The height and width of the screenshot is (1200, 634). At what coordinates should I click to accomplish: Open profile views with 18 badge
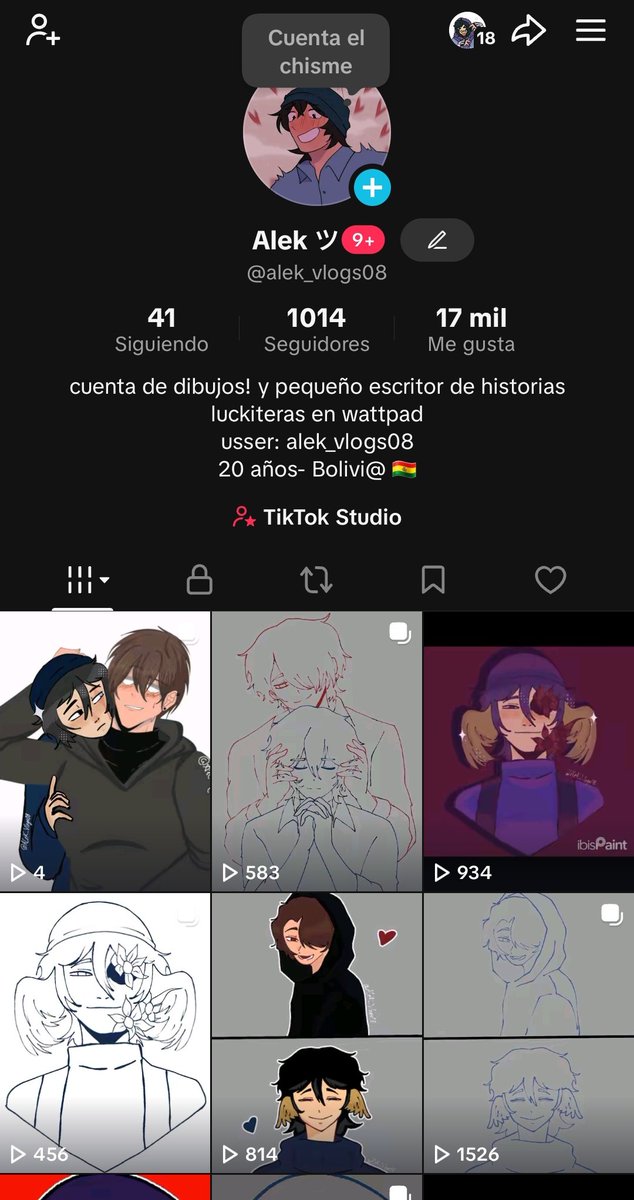471,31
